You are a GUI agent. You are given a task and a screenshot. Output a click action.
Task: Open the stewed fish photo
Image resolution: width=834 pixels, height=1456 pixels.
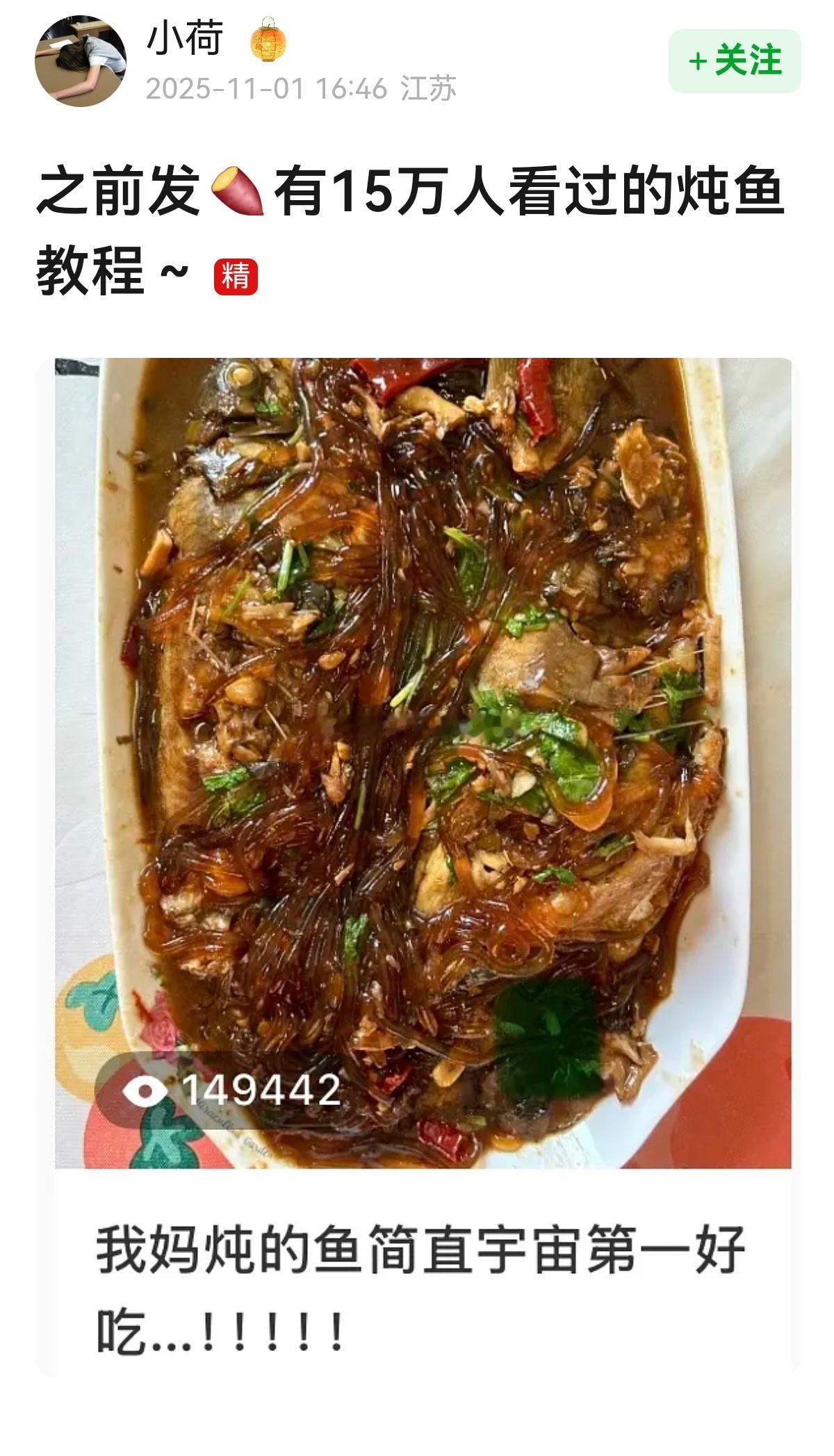(x=417, y=764)
